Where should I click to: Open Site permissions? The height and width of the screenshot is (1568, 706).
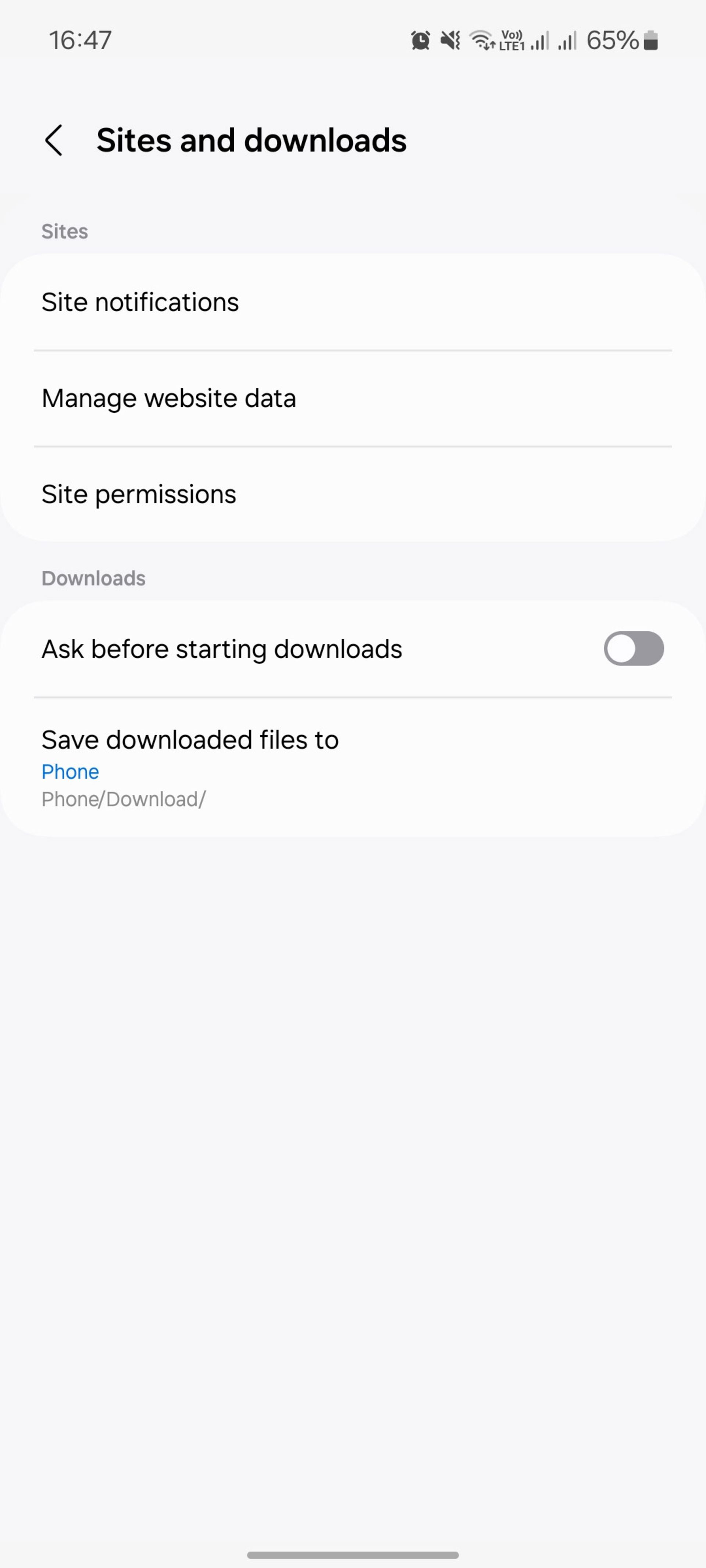pos(352,494)
